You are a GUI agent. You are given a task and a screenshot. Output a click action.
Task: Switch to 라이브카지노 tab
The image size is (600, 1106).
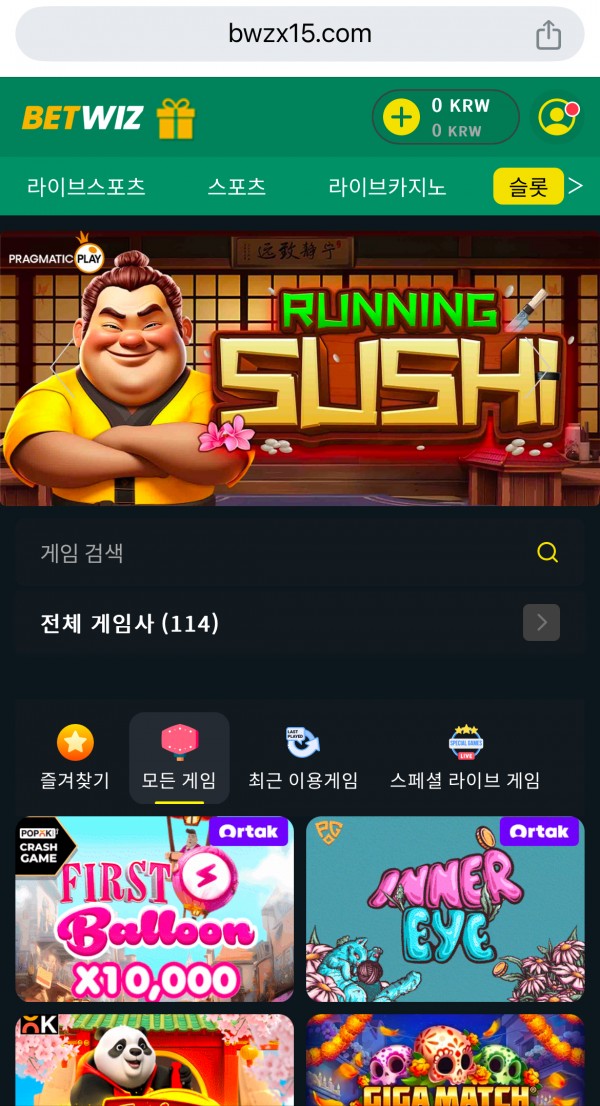[387, 186]
